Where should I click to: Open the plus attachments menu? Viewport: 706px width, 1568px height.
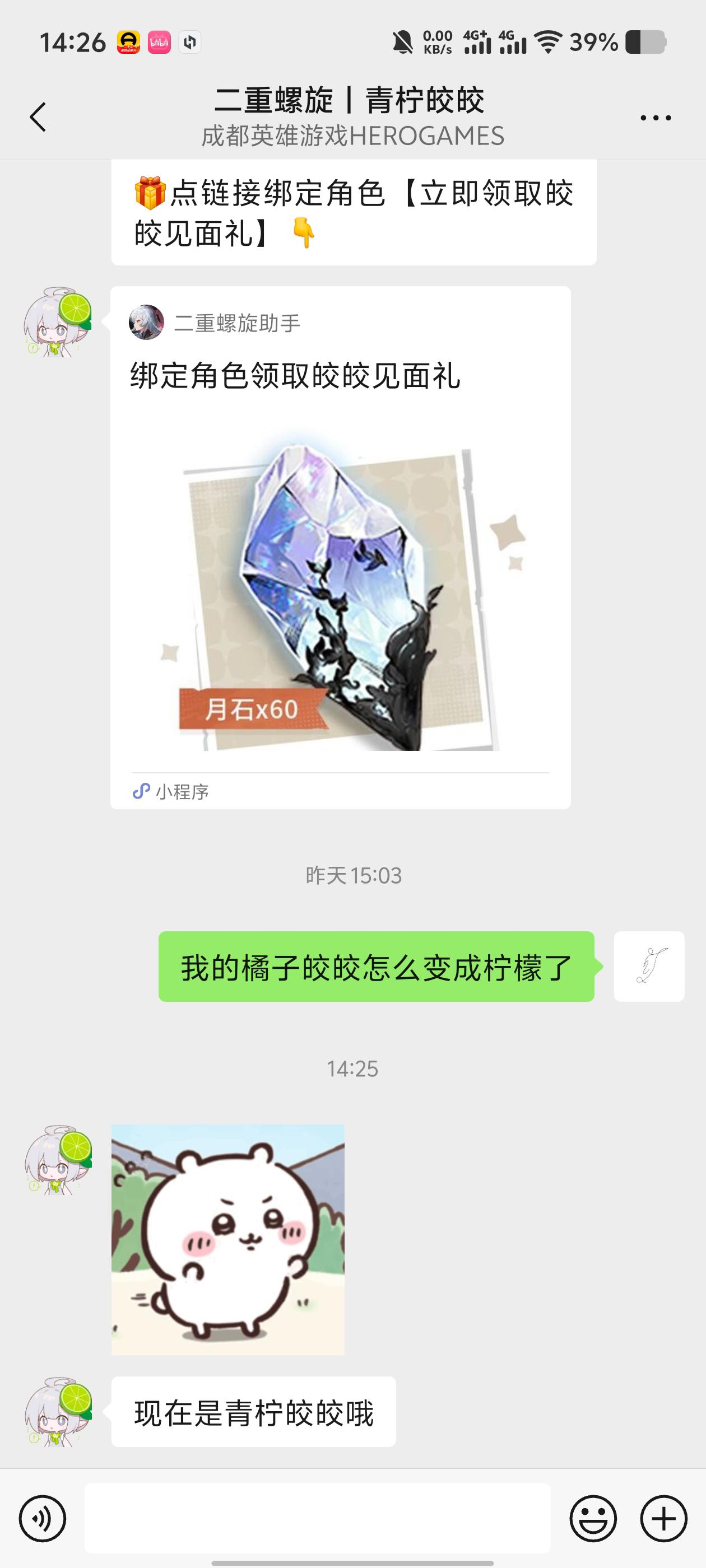pos(663,1518)
